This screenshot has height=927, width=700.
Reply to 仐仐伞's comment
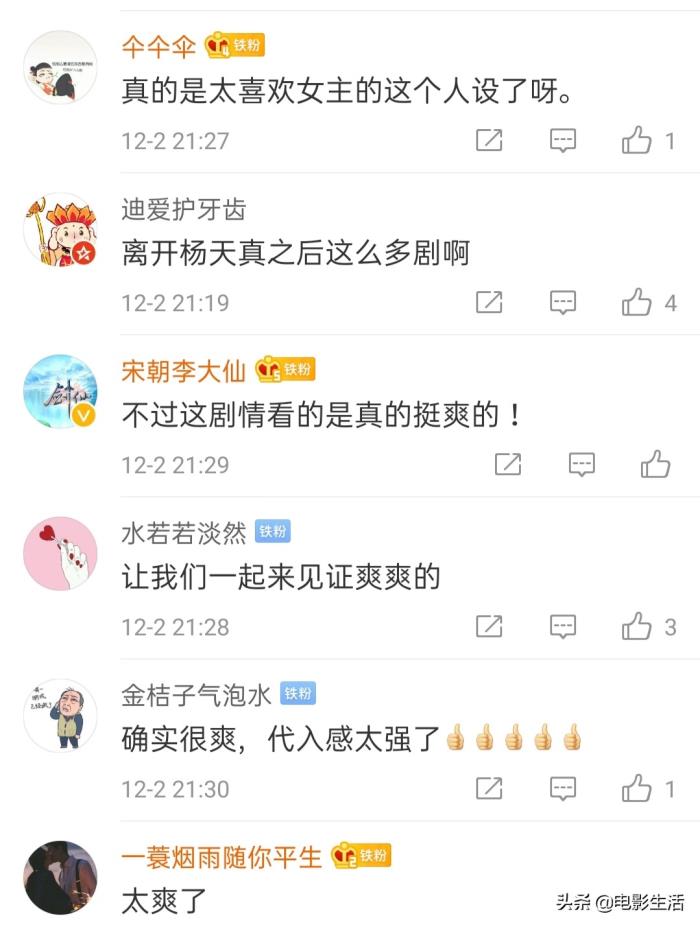click(x=563, y=141)
